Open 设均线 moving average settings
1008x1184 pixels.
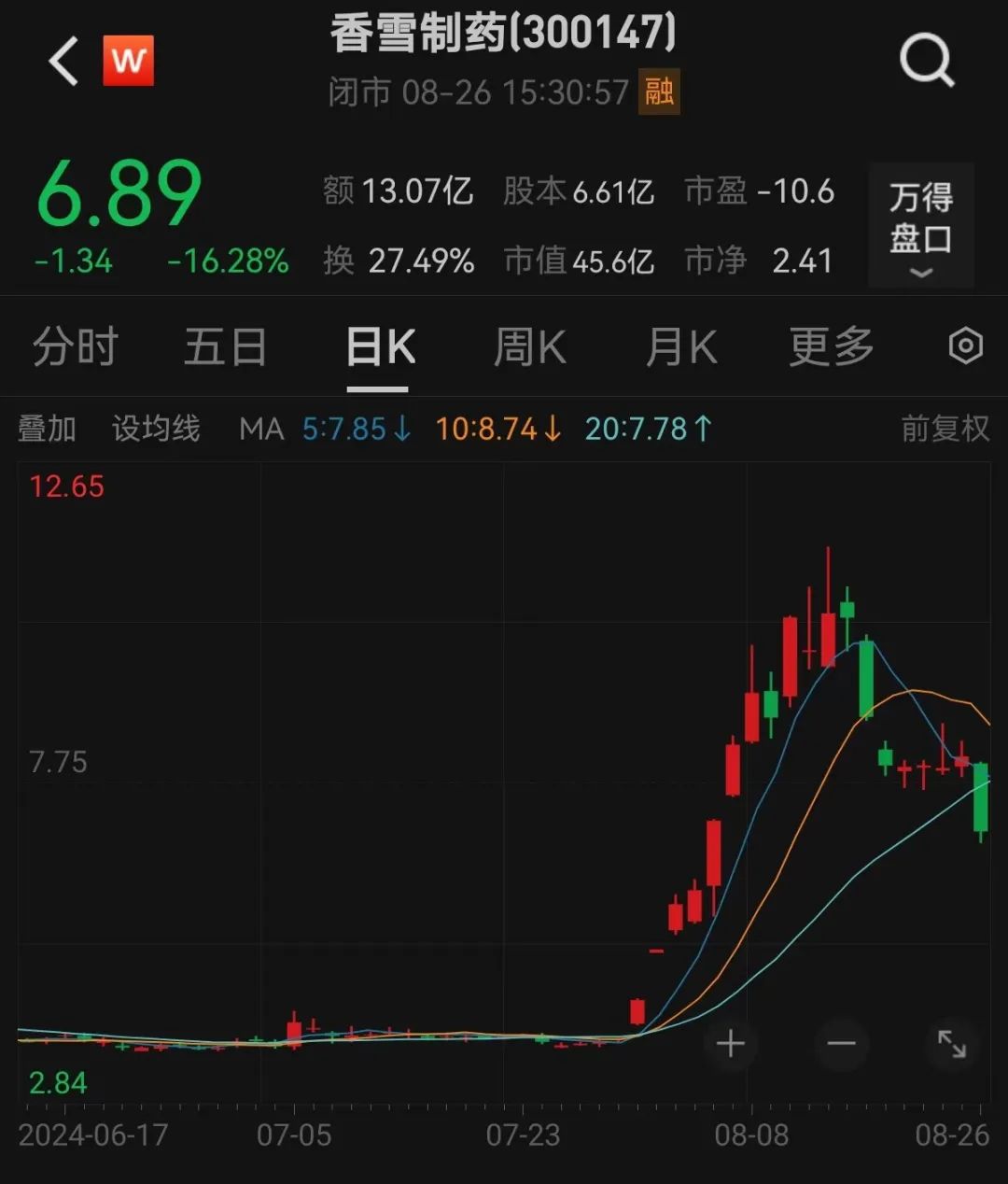click(156, 429)
